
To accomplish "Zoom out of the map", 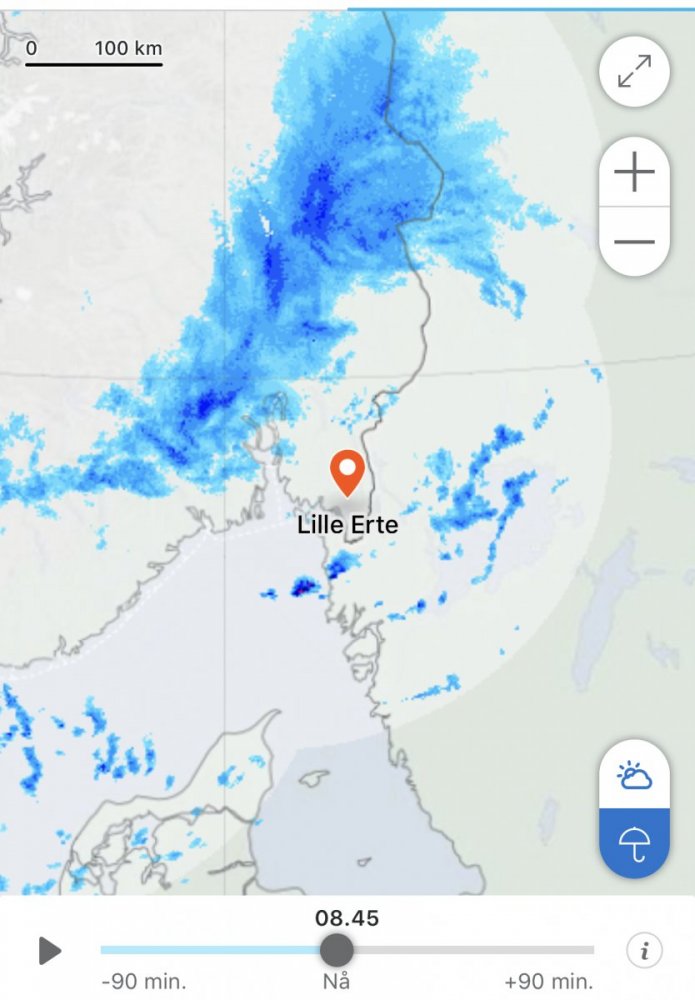I will (x=634, y=242).
